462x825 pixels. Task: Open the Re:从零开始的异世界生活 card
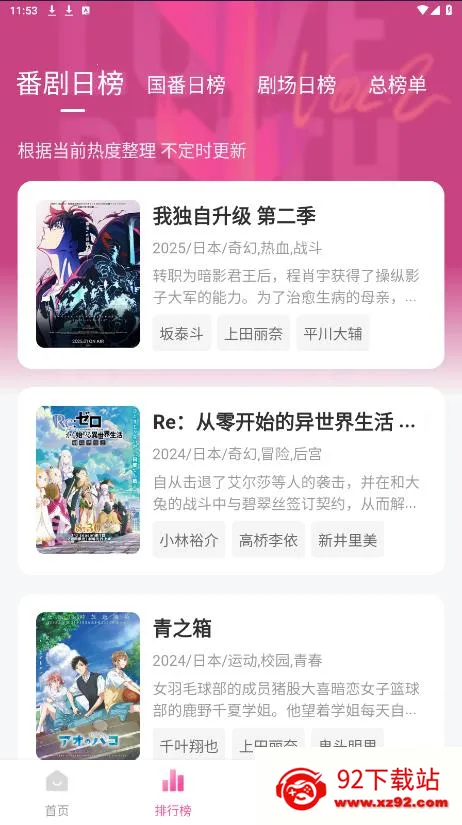pos(231,480)
